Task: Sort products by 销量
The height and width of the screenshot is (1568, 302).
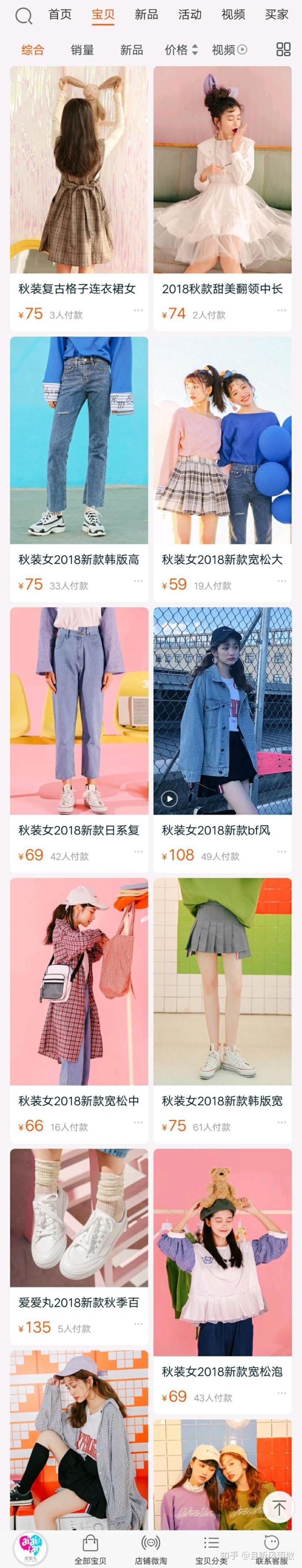Action: pyautogui.click(x=82, y=50)
